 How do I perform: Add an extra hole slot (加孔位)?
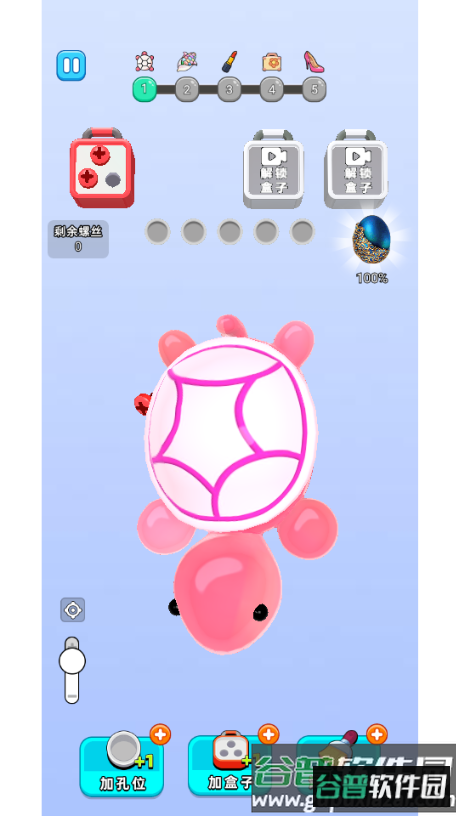point(122,765)
